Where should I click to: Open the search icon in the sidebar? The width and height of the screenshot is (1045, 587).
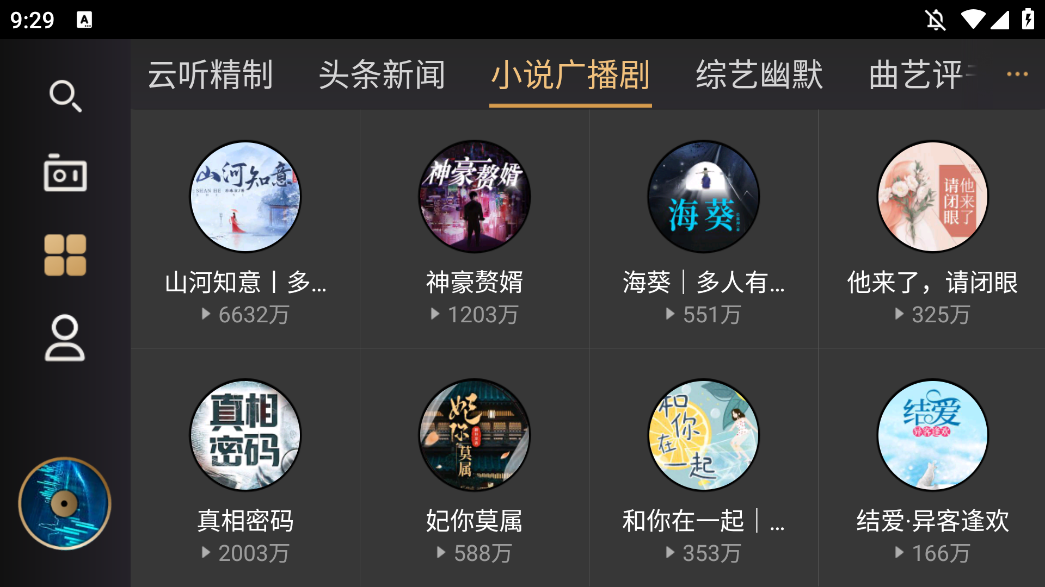pos(65,96)
